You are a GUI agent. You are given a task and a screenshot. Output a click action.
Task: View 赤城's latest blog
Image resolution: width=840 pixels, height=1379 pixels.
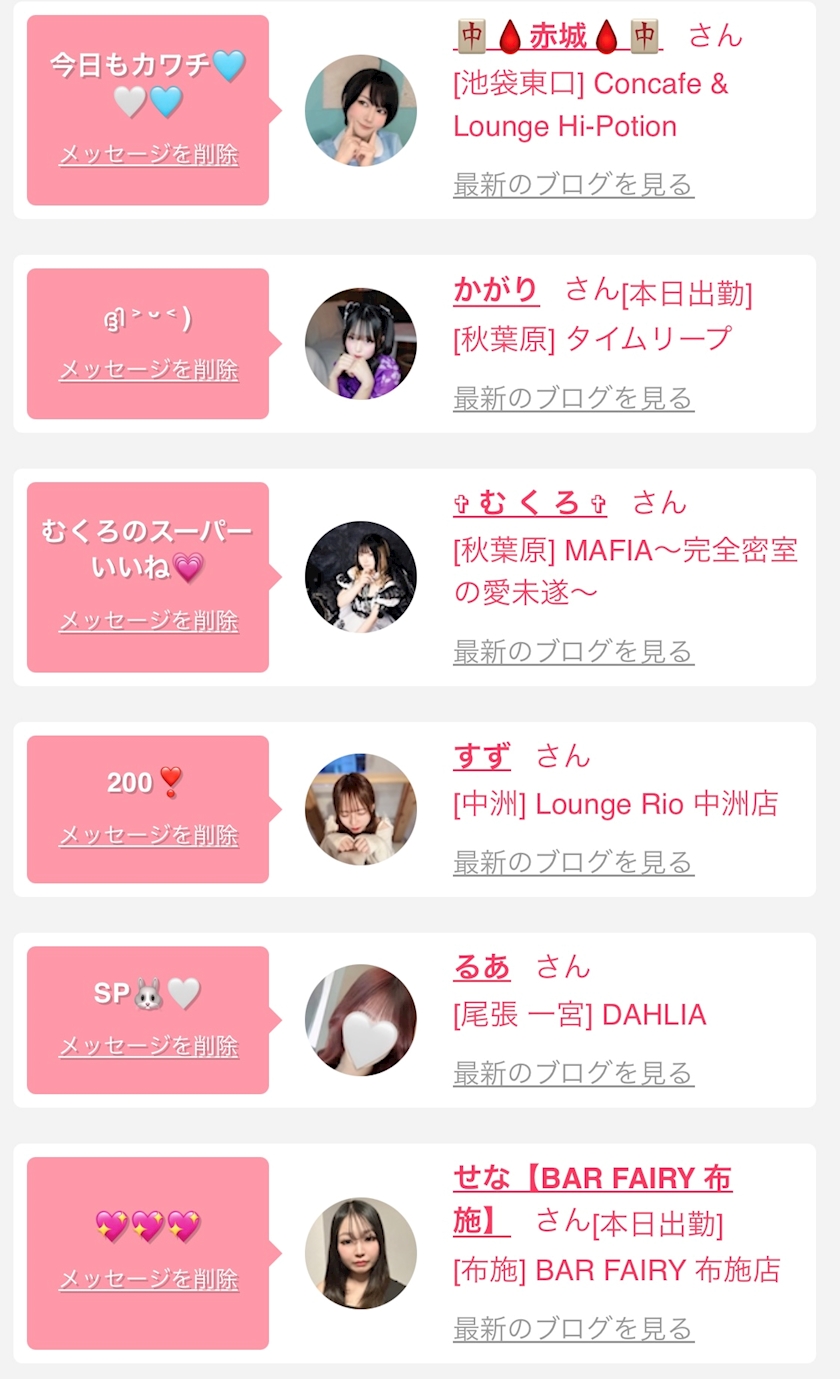tap(573, 185)
